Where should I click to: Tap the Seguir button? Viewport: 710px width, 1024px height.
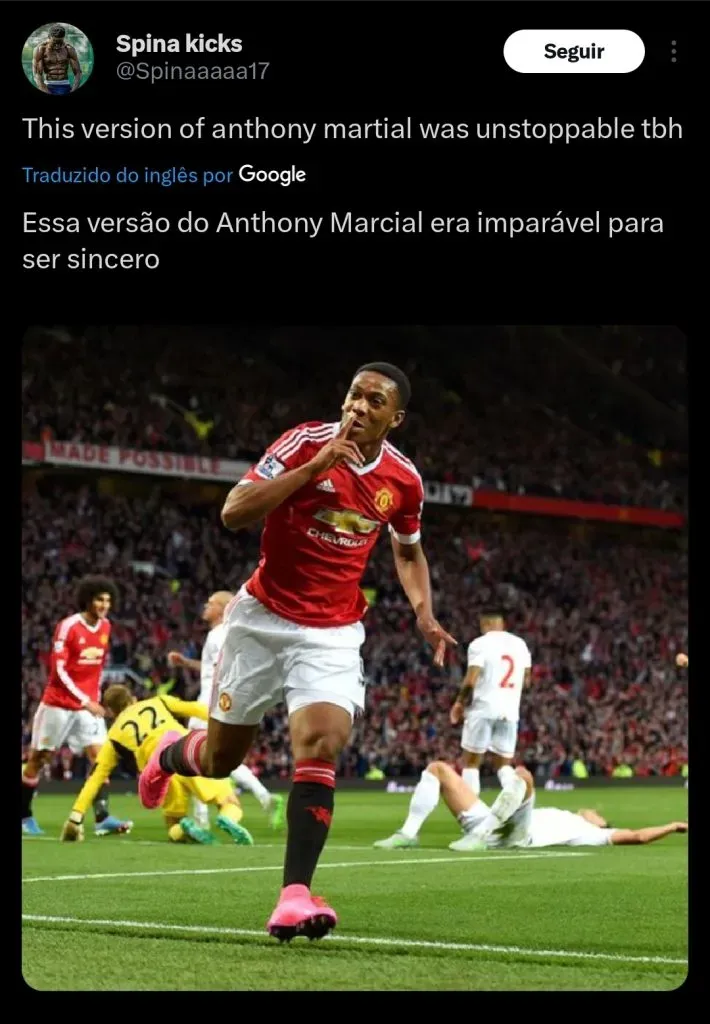pos(573,51)
